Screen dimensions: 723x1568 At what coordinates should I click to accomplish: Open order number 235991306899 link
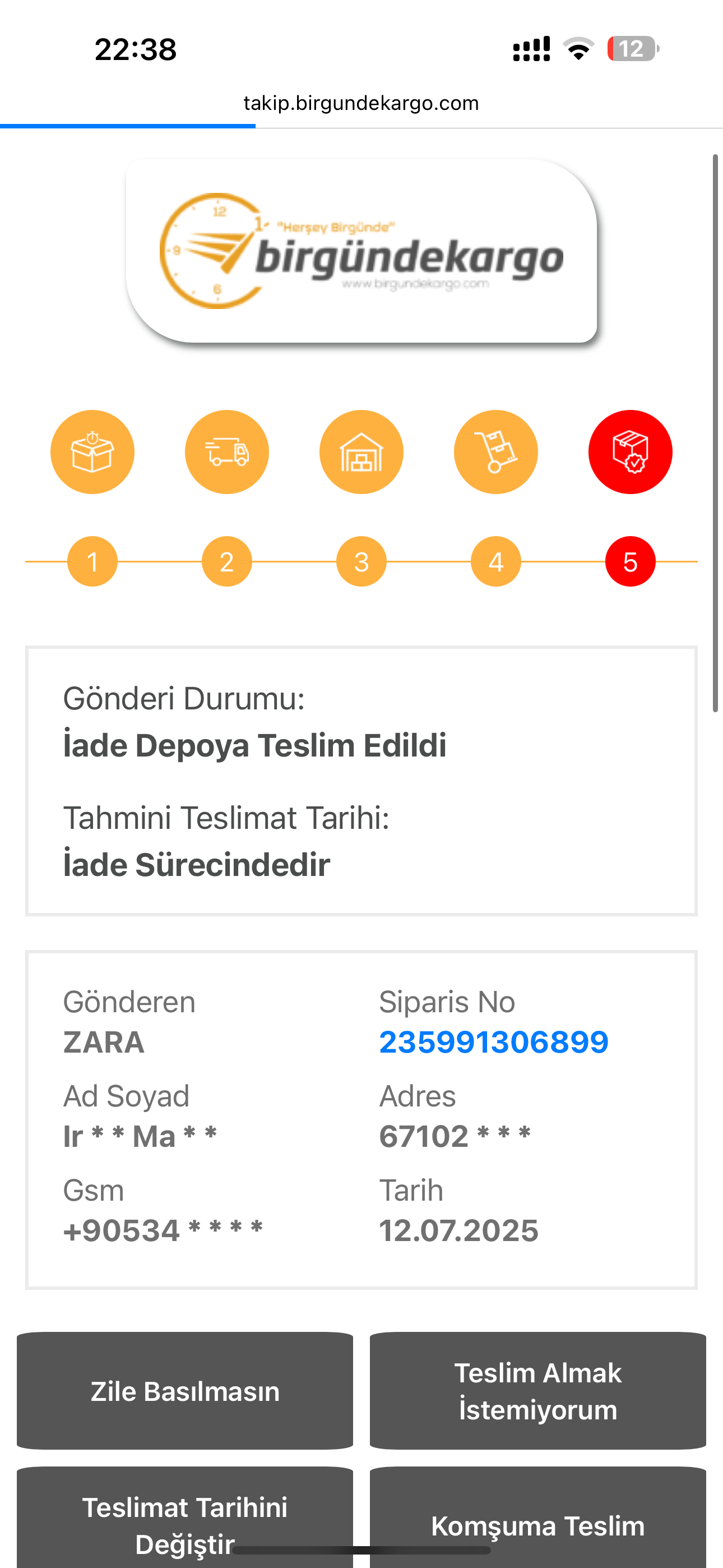tap(494, 1042)
